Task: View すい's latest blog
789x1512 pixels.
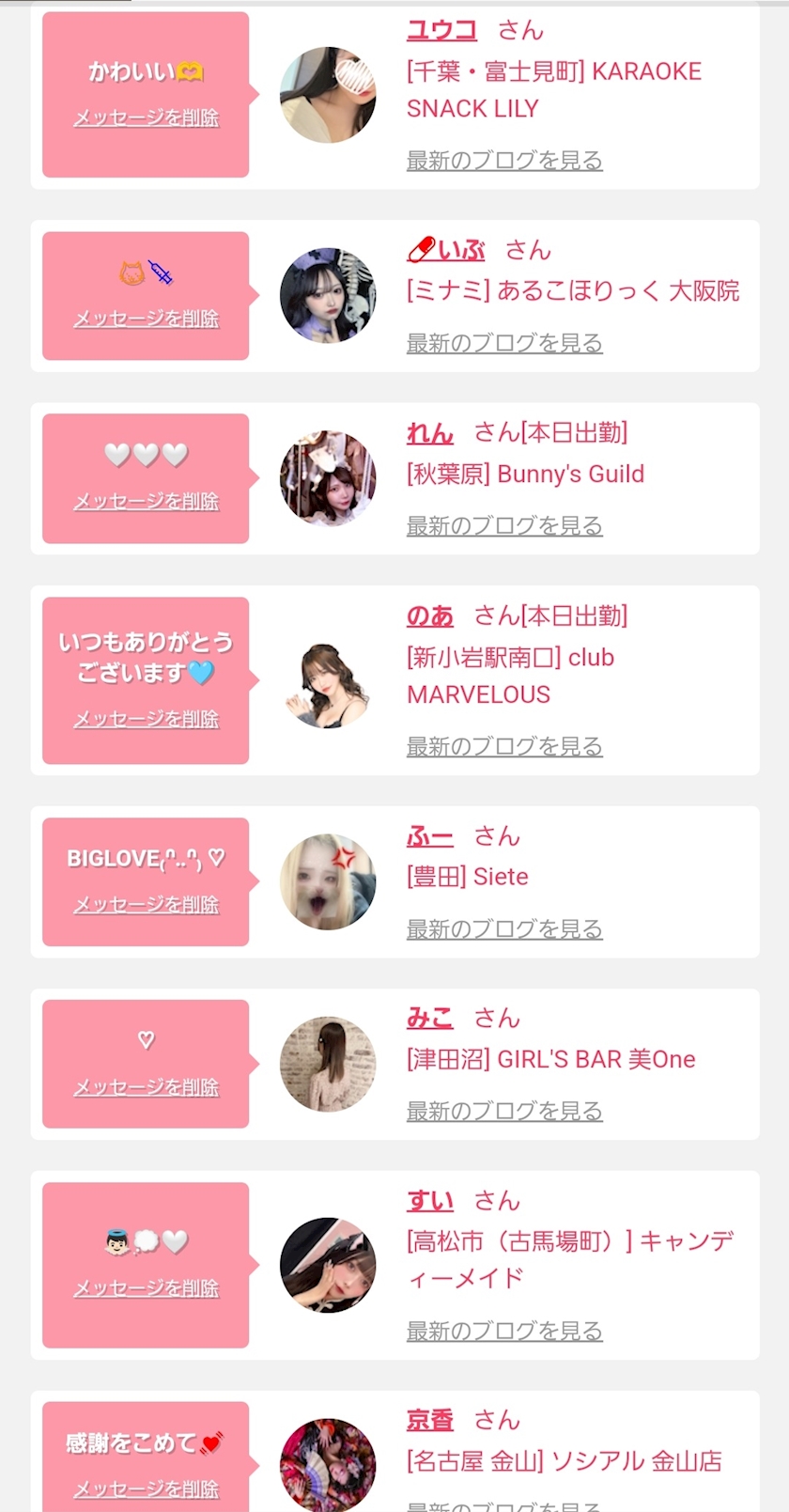Action: (x=504, y=1332)
